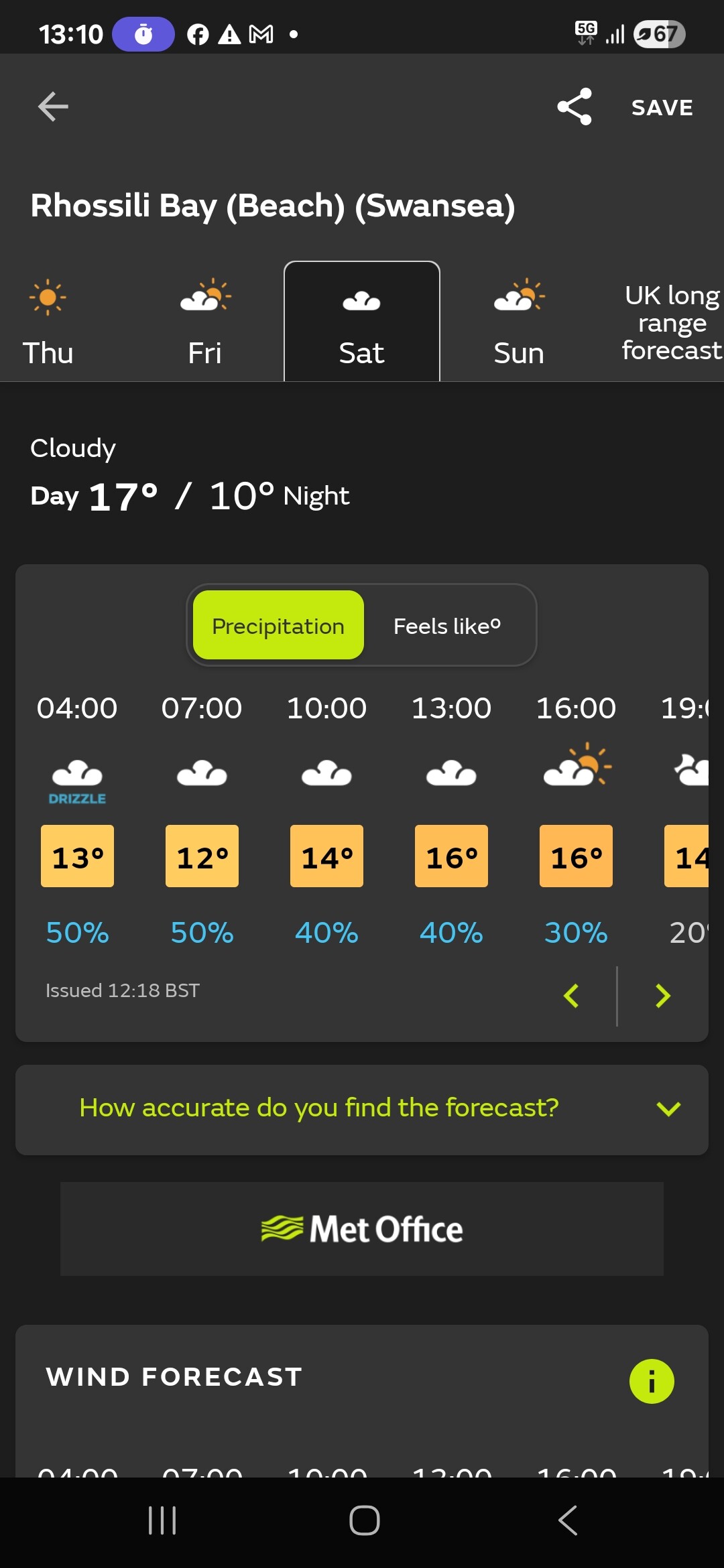Expand the forecast accuracy question

362,1109
